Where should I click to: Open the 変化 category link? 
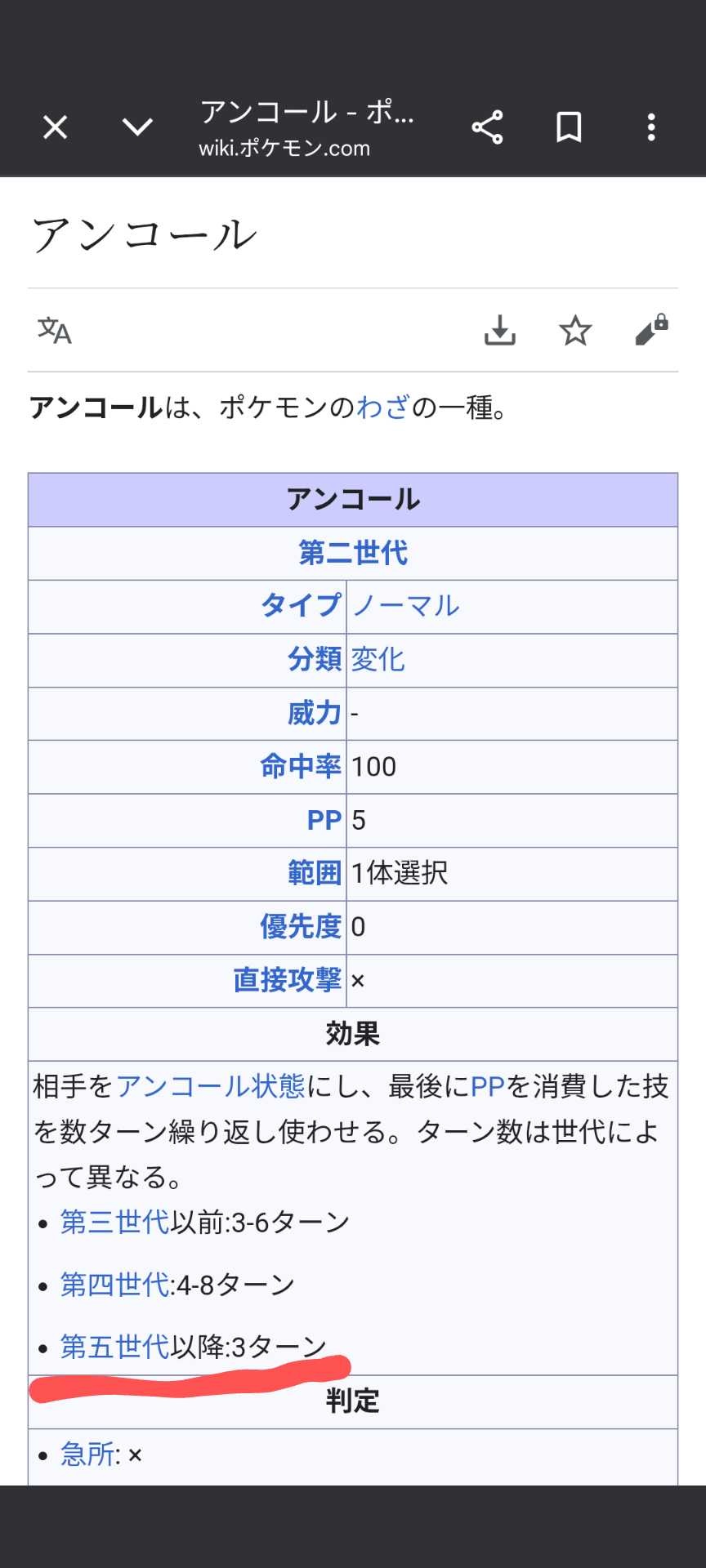pyautogui.click(x=378, y=659)
